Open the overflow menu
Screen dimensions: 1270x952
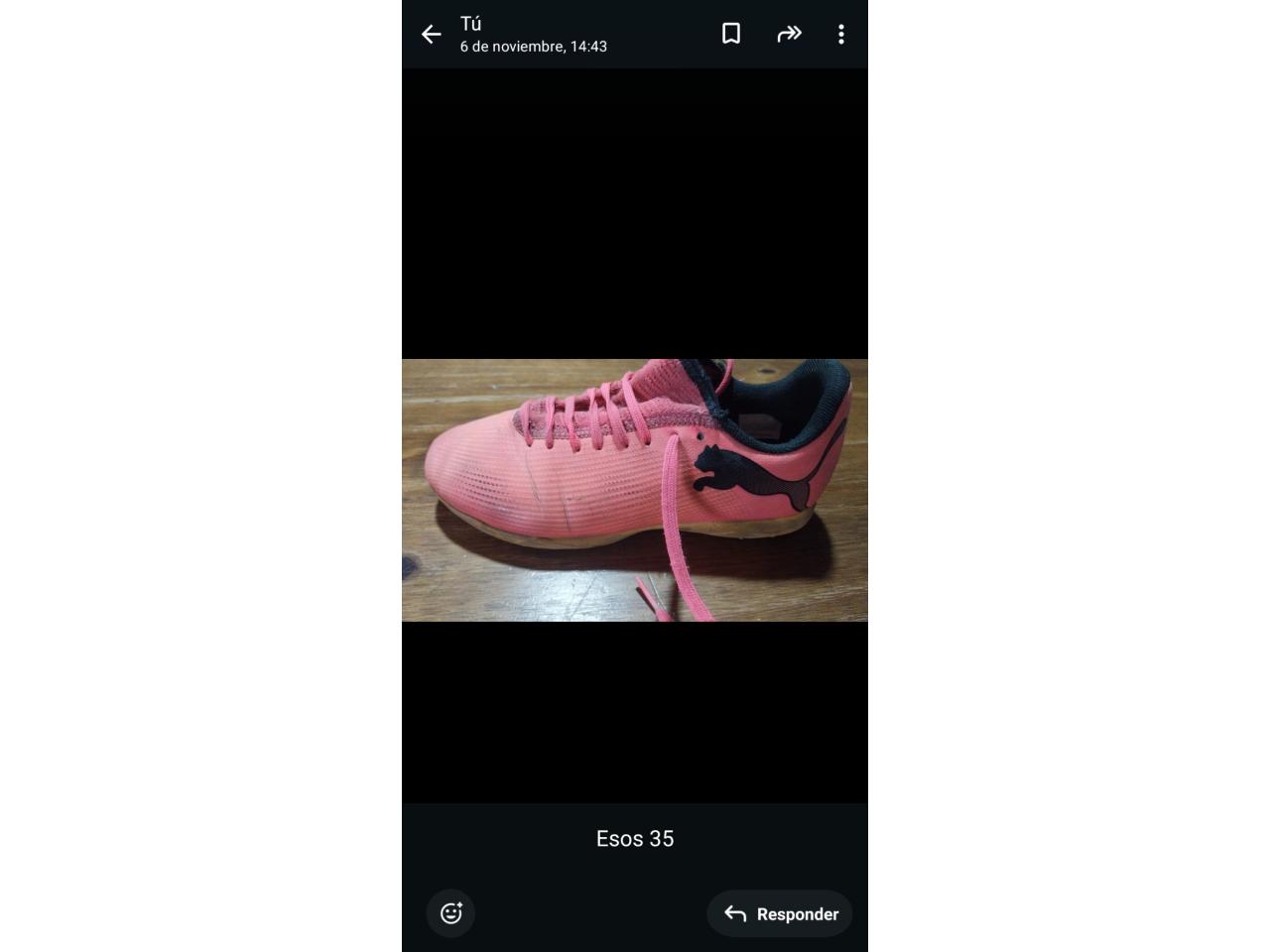(x=841, y=35)
